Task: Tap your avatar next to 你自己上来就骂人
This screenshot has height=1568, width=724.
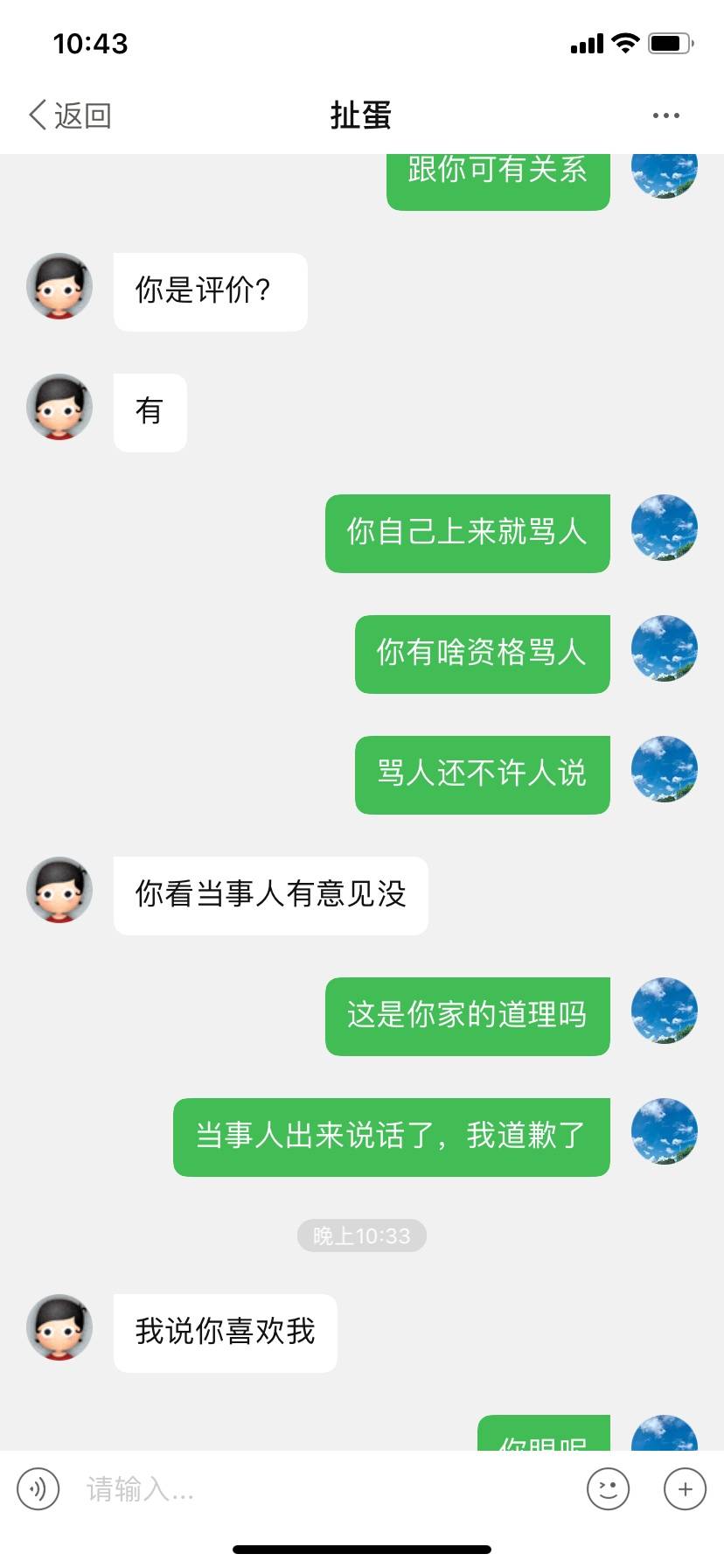Action: click(665, 528)
